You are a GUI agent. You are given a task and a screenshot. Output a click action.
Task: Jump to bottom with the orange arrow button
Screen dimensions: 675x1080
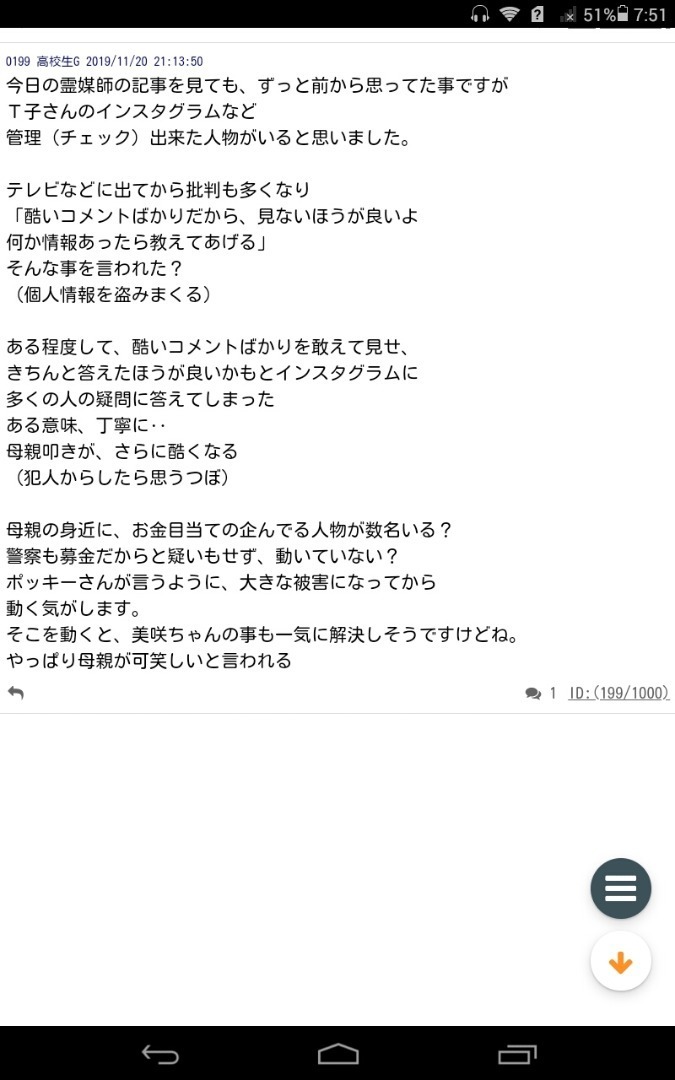click(x=621, y=962)
